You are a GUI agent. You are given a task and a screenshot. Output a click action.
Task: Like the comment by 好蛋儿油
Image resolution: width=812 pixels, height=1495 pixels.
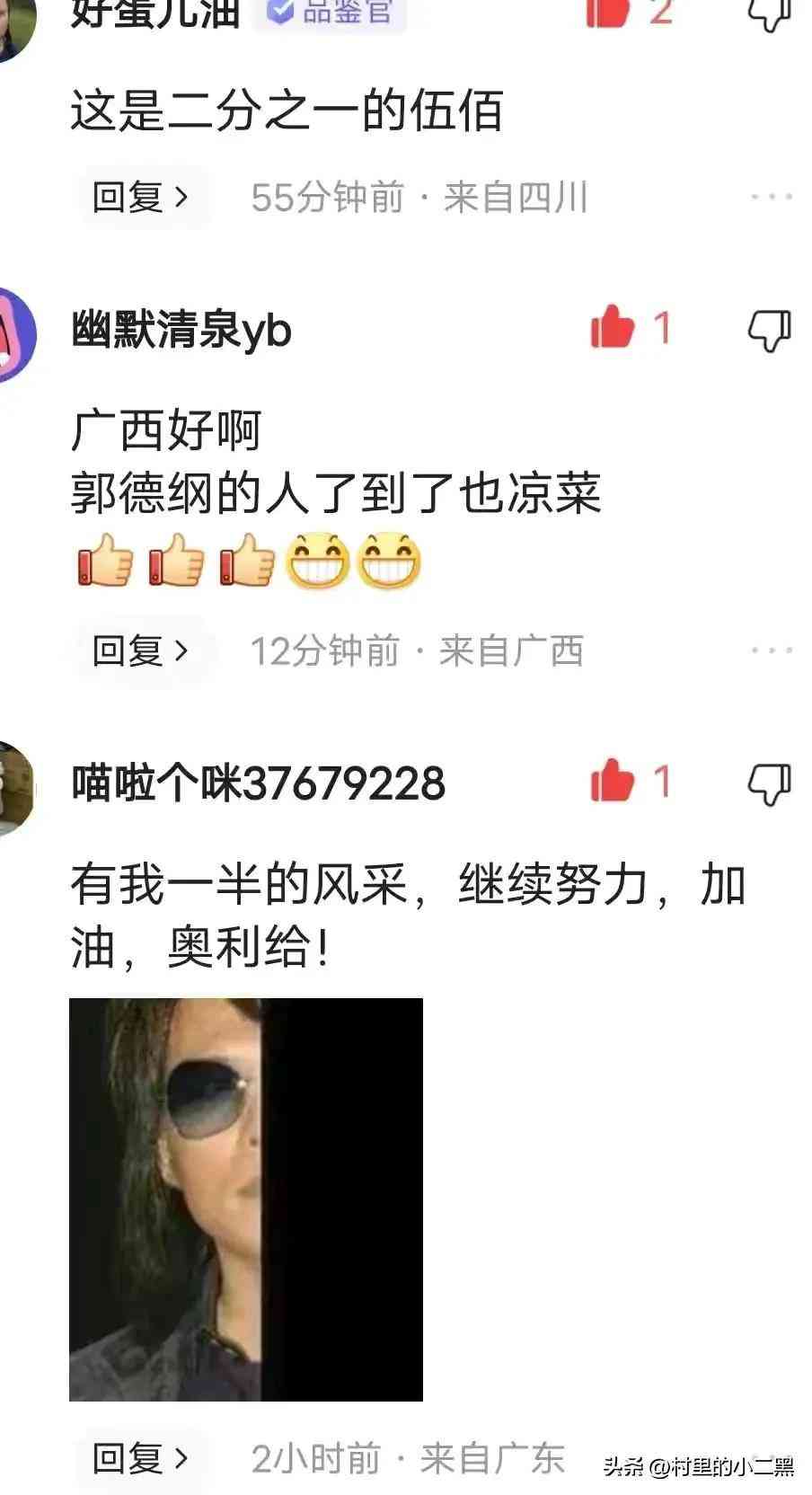(x=606, y=11)
